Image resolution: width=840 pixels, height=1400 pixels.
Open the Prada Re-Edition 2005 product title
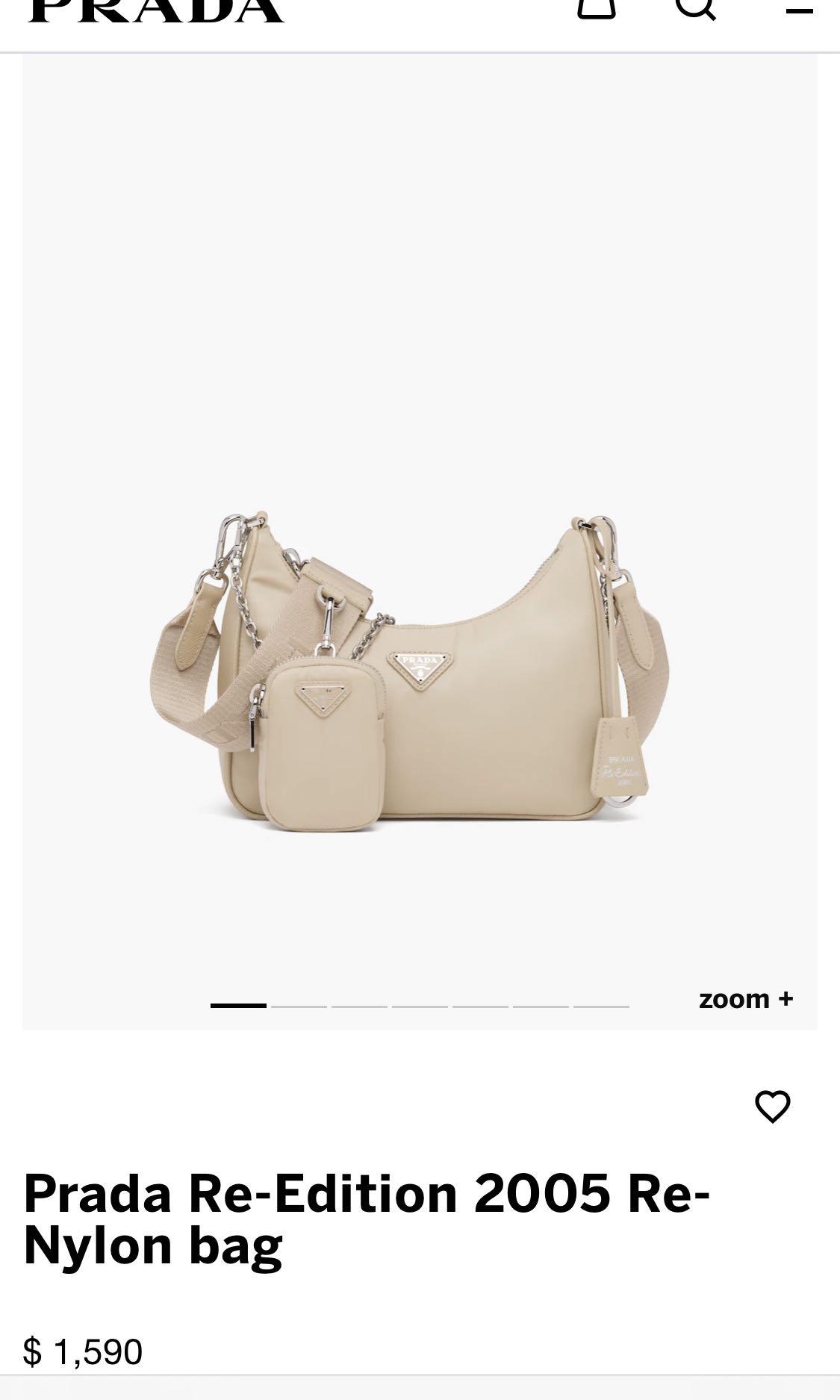click(x=366, y=1217)
